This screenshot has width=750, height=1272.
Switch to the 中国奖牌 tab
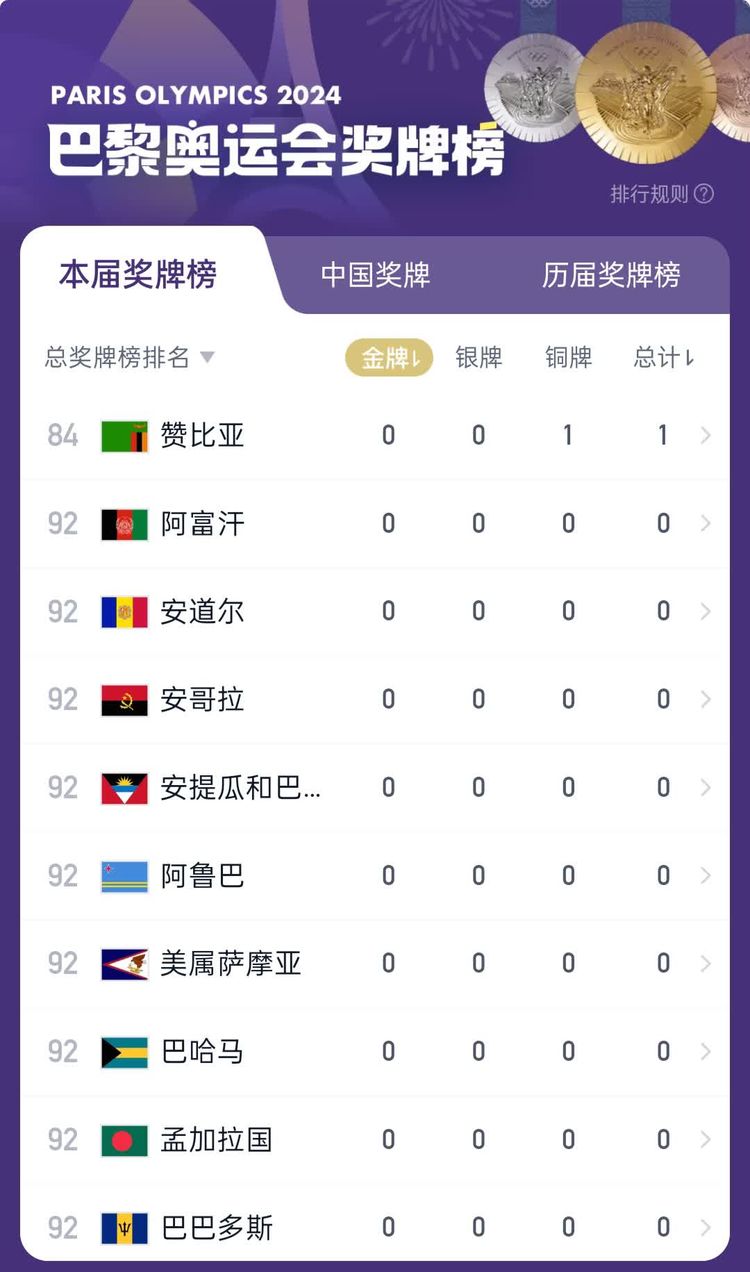point(375,275)
